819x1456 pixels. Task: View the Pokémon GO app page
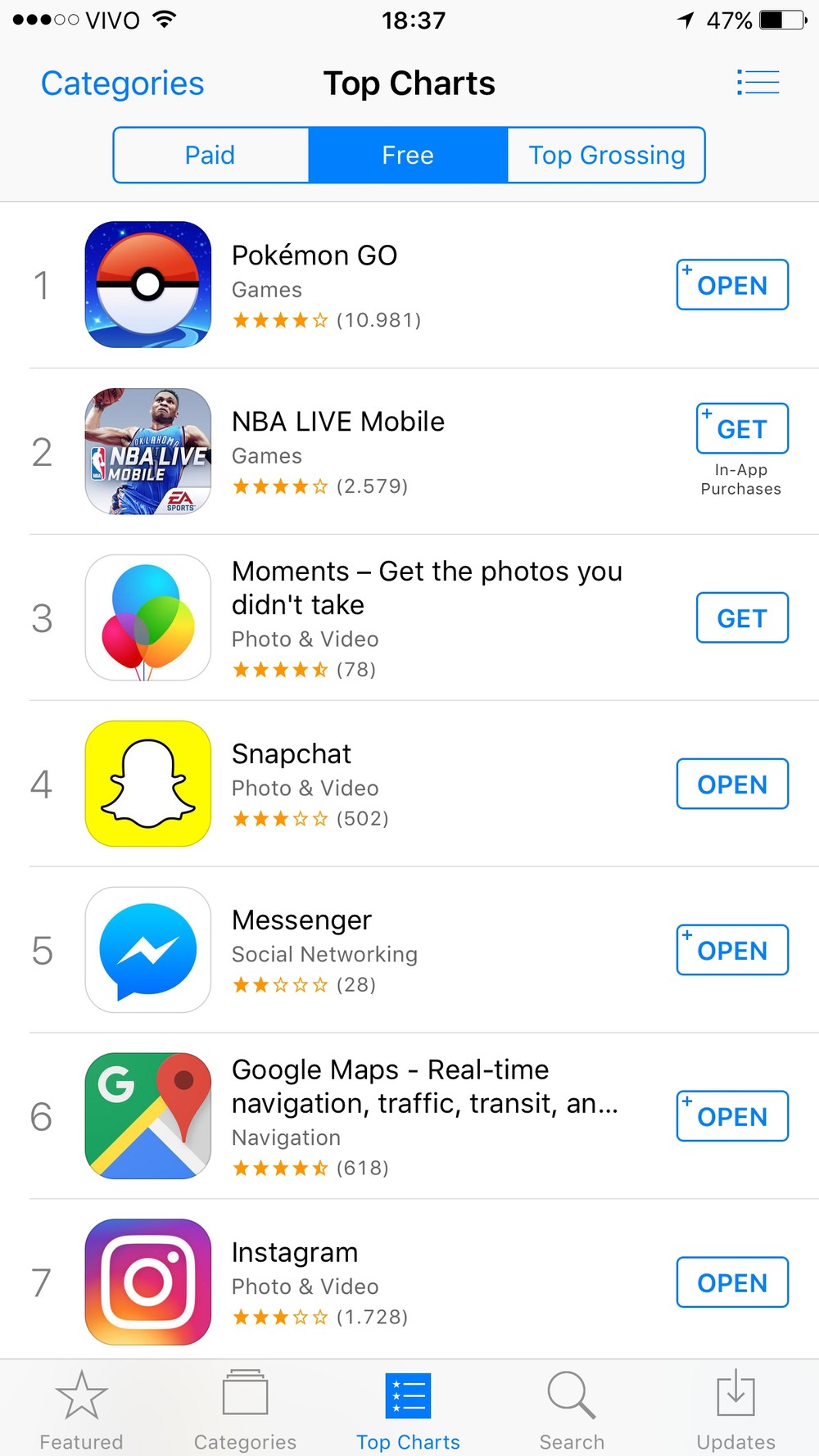(x=314, y=255)
